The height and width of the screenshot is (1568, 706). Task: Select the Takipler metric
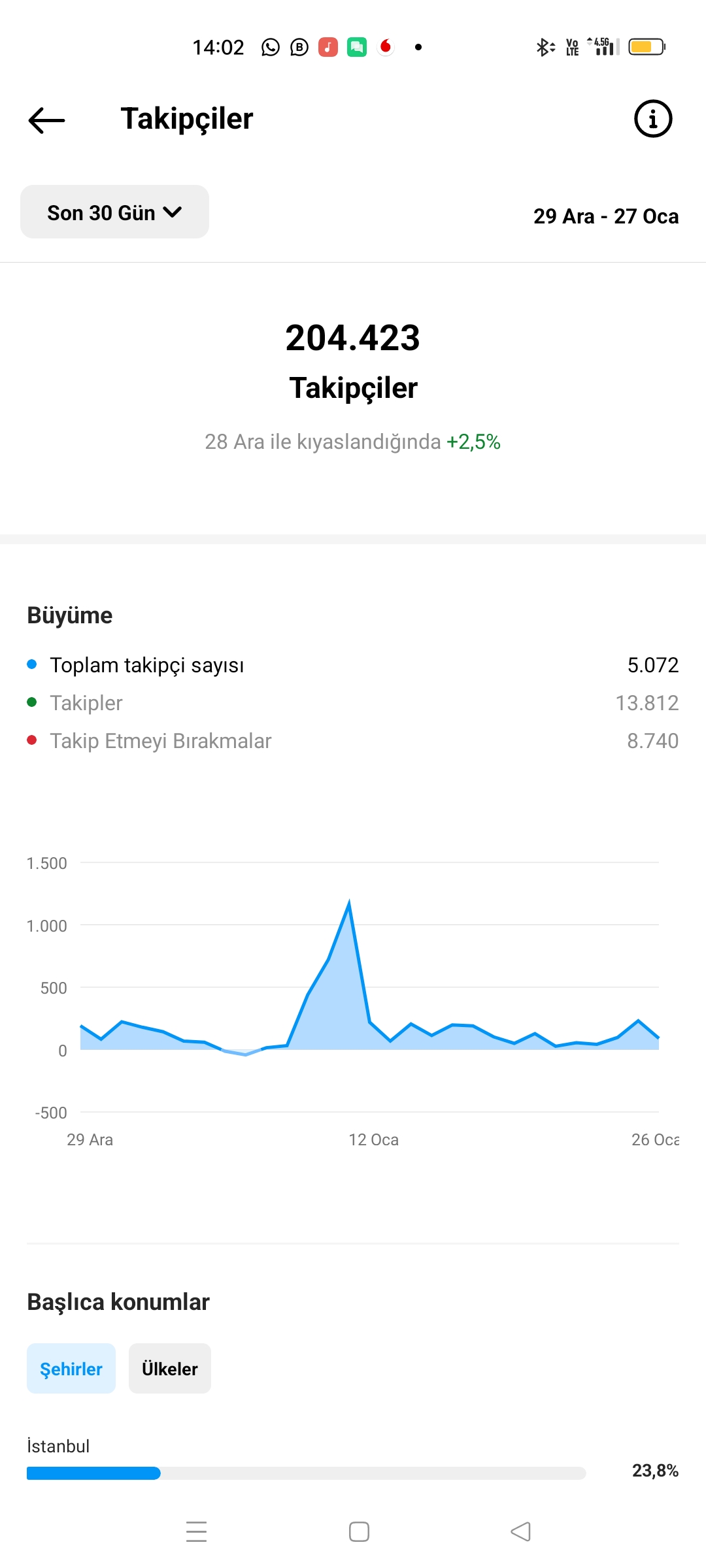point(353,703)
